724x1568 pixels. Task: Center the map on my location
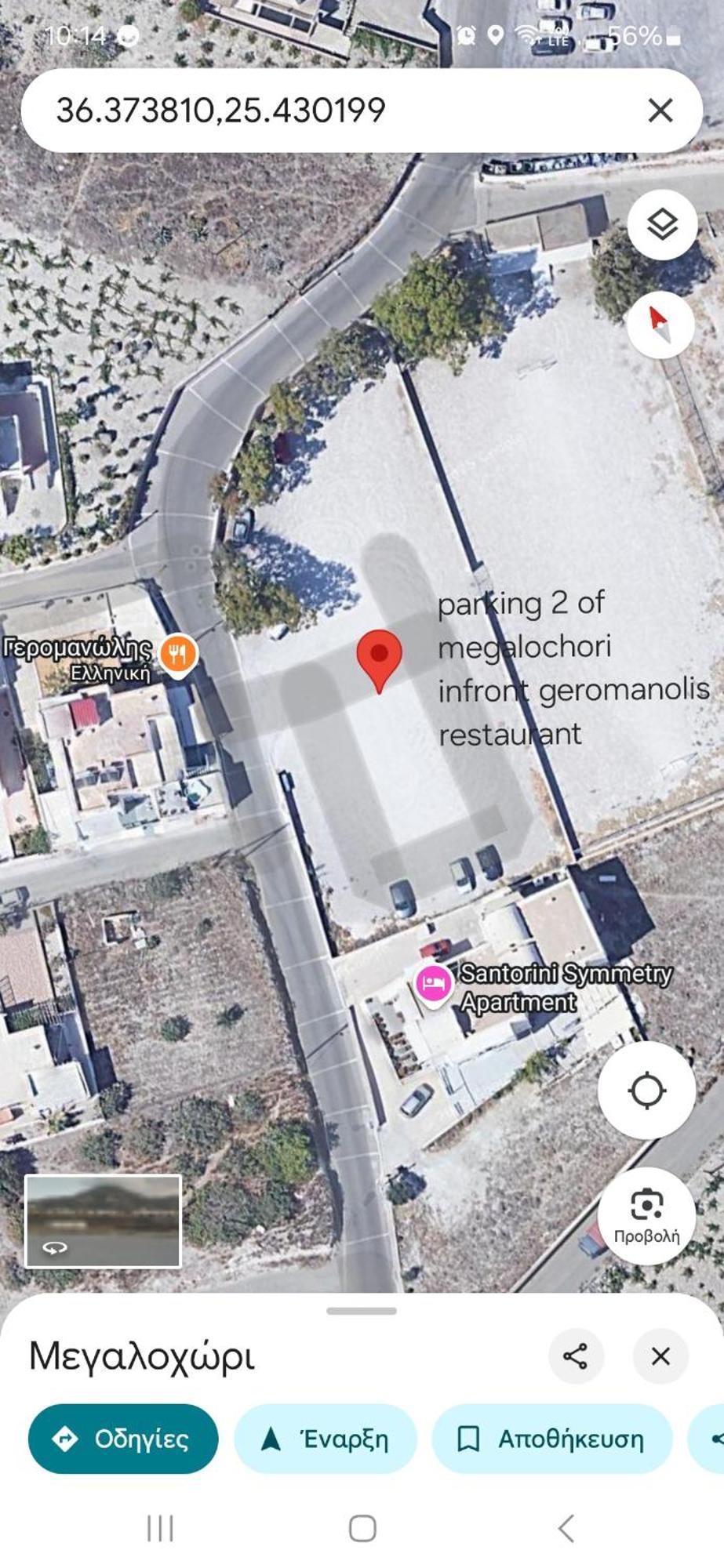646,1090
